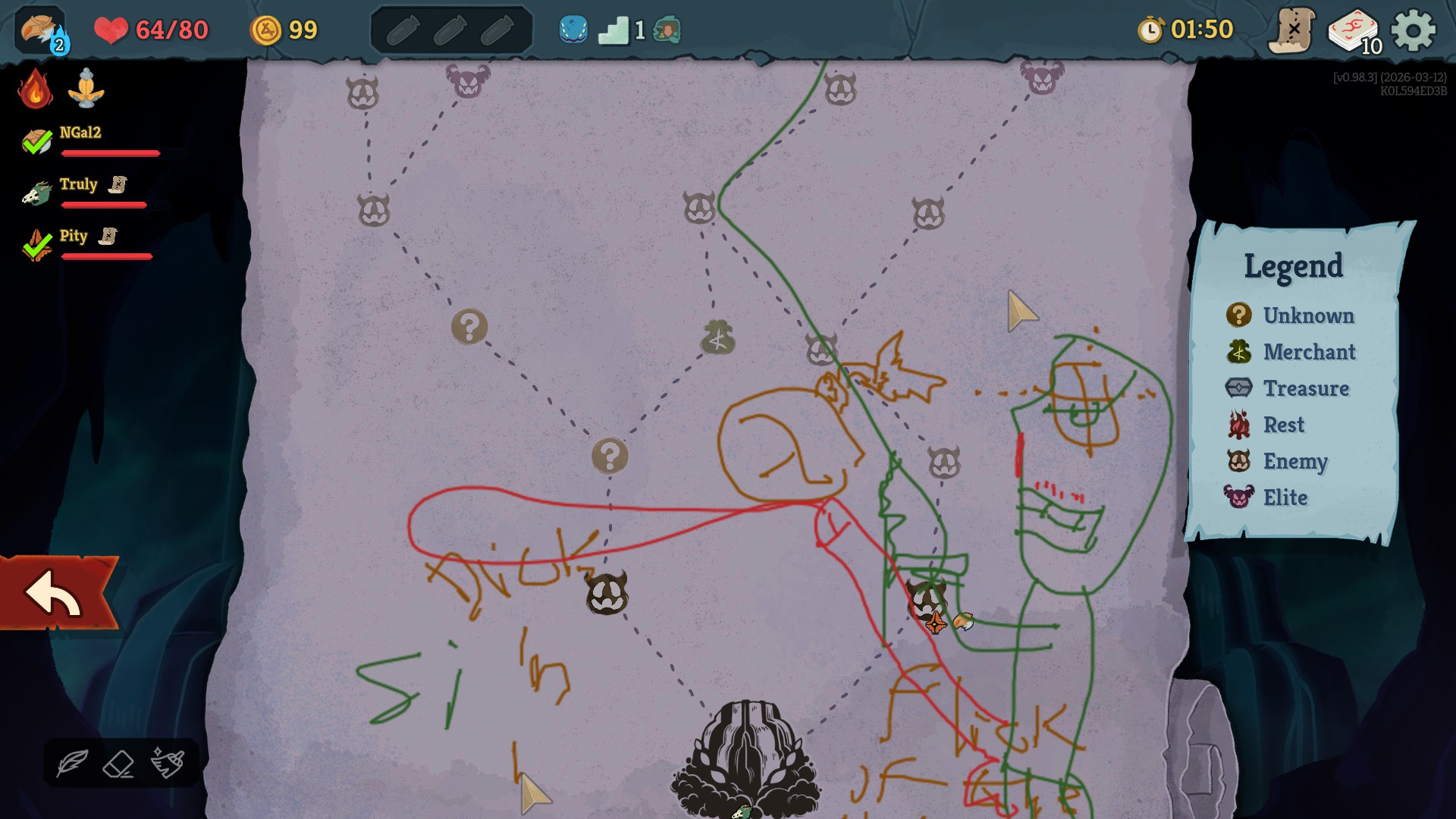This screenshot has width=1456, height=819.
Task: View player Truly in the party list
Action: [x=79, y=184]
